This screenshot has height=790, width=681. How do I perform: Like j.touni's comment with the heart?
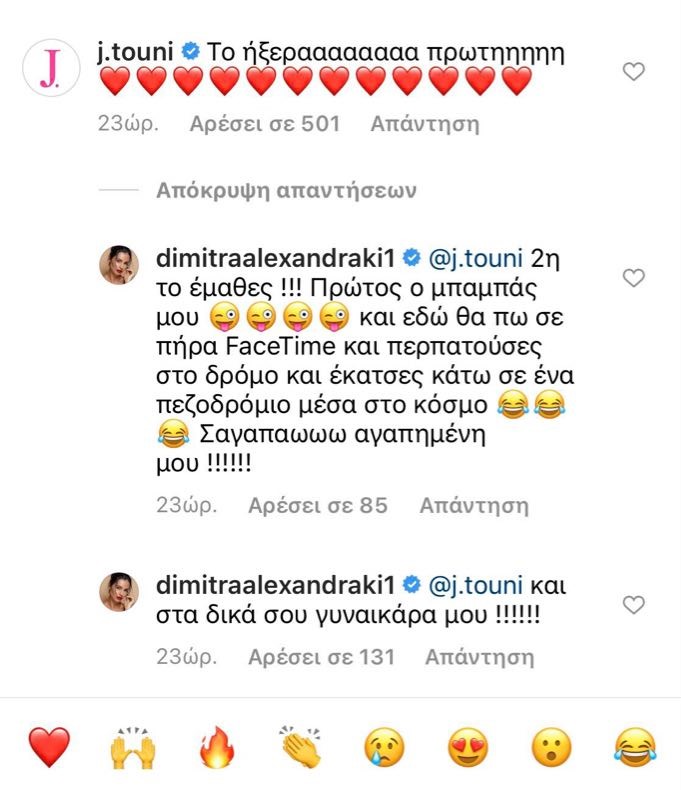point(633,71)
